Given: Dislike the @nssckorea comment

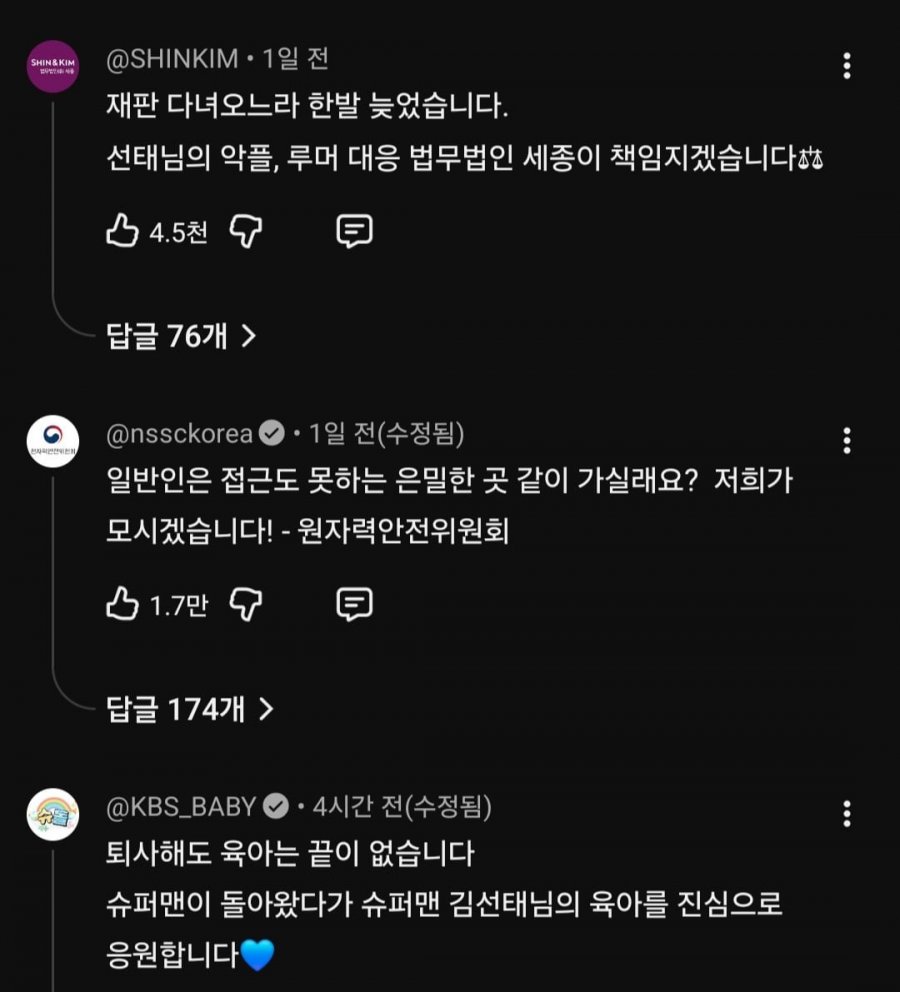Looking at the screenshot, I should pos(246,604).
